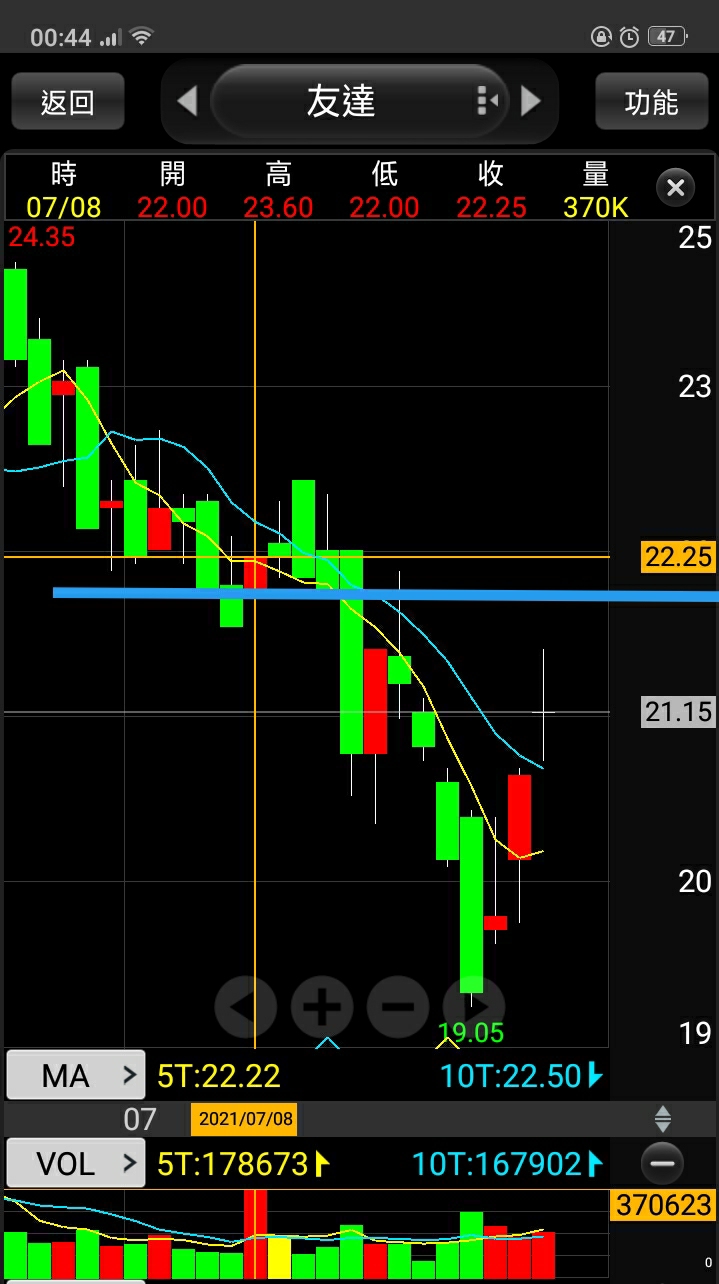This screenshot has height=1284, width=719.
Task: Switch to the previous stock arrow
Action: click(187, 101)
